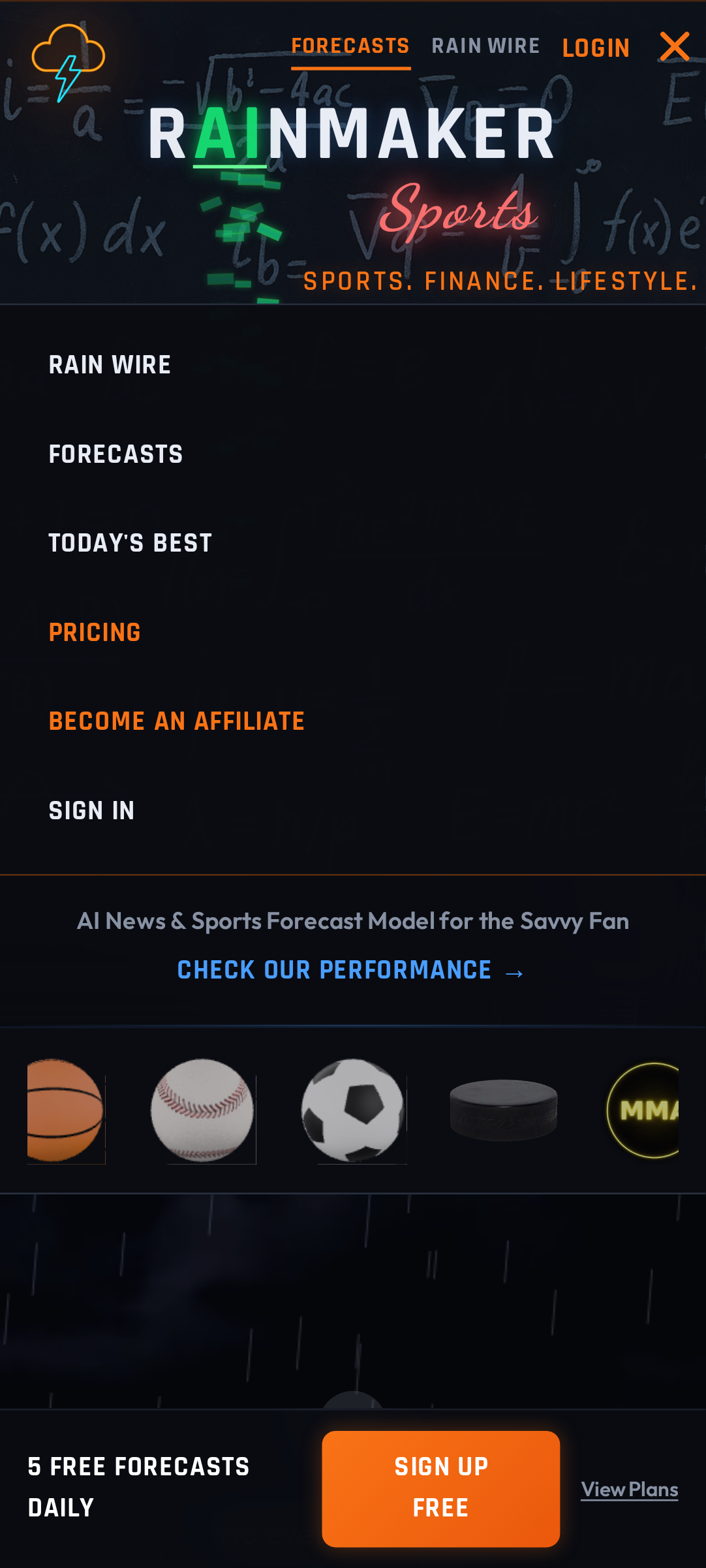The height and width of the screenshot is (1568, 706).
Task: Pick the hockey puck sport icon
Action: tap(504, 1110)
